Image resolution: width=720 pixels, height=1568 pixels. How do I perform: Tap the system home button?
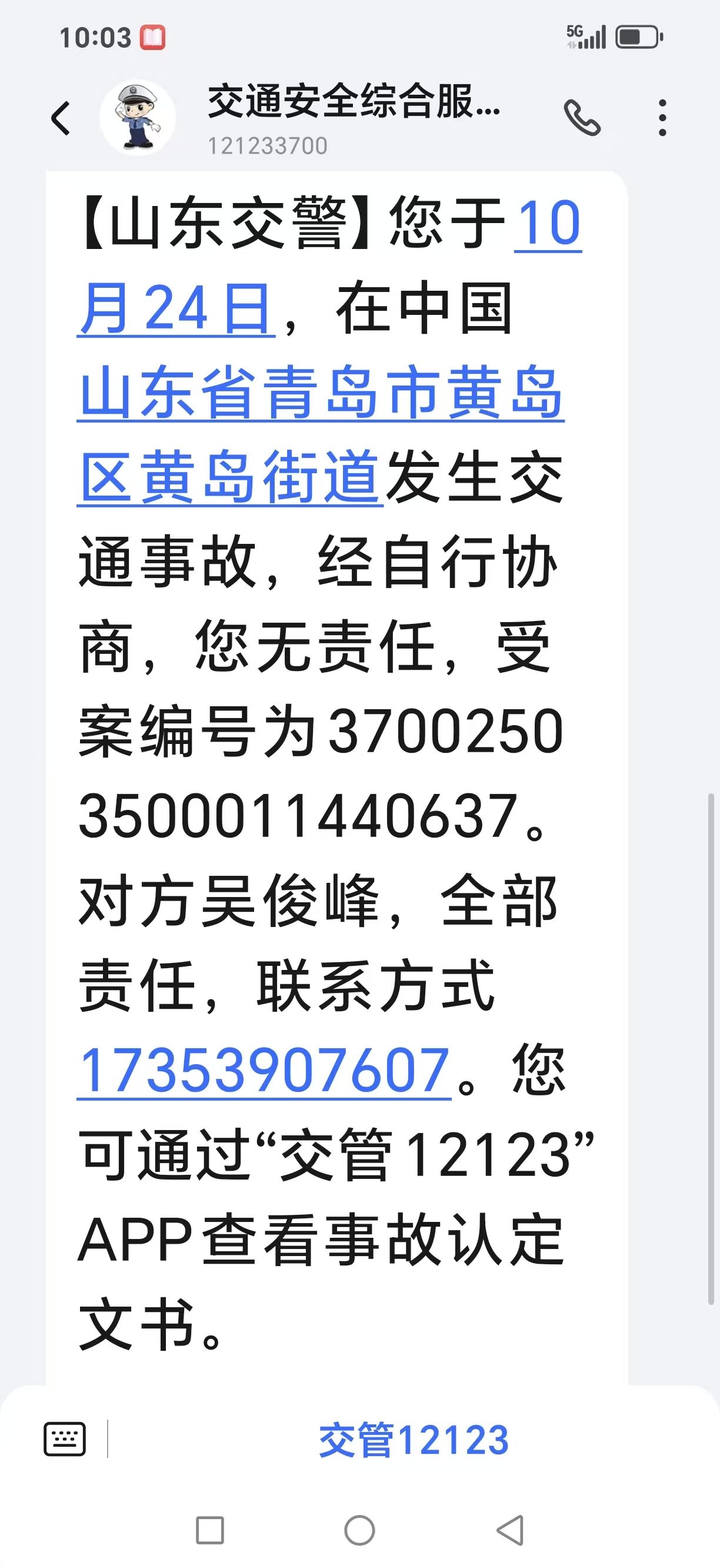(359, 1530)
